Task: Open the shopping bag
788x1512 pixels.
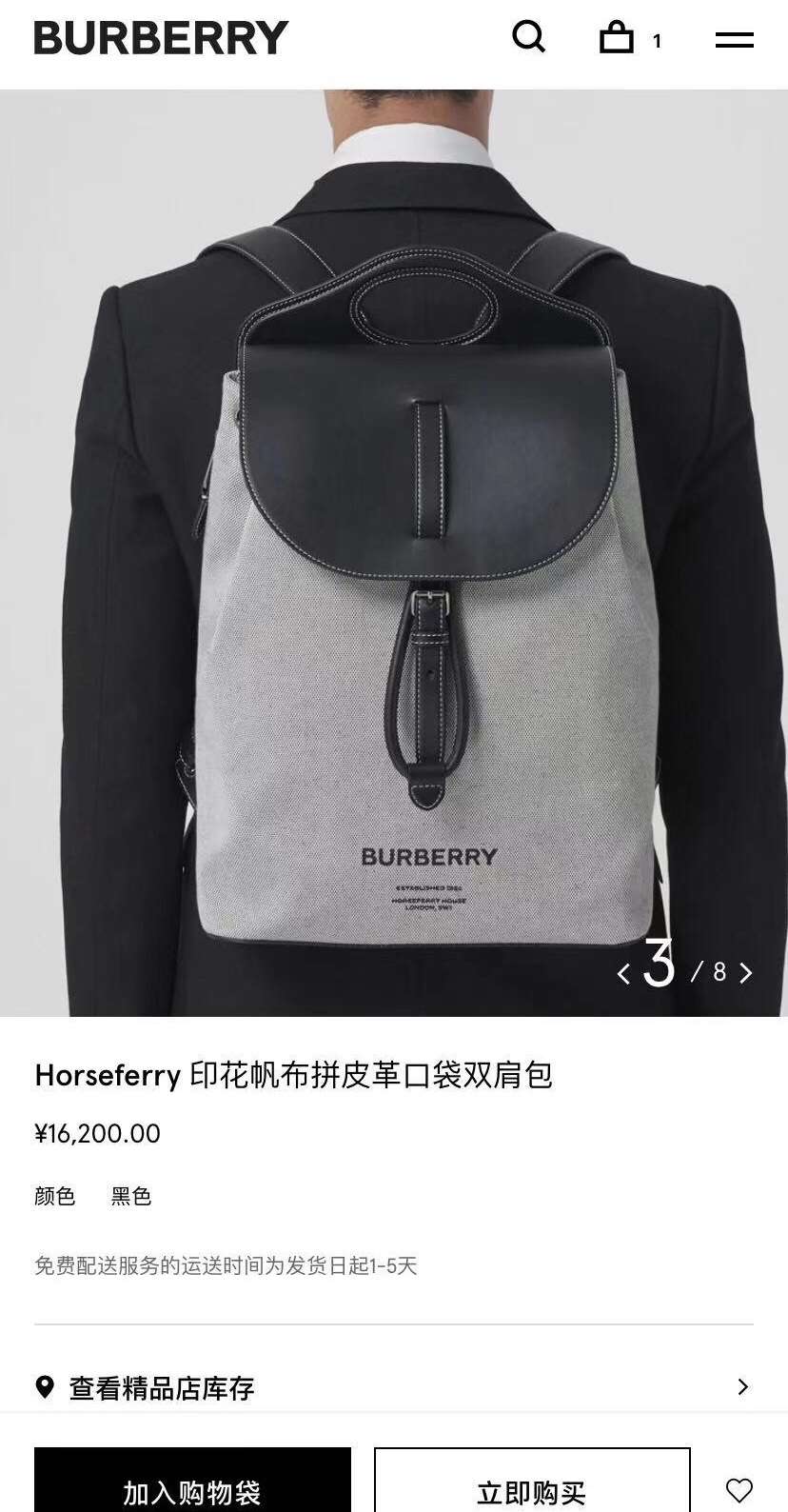Action: coord(617,38)
